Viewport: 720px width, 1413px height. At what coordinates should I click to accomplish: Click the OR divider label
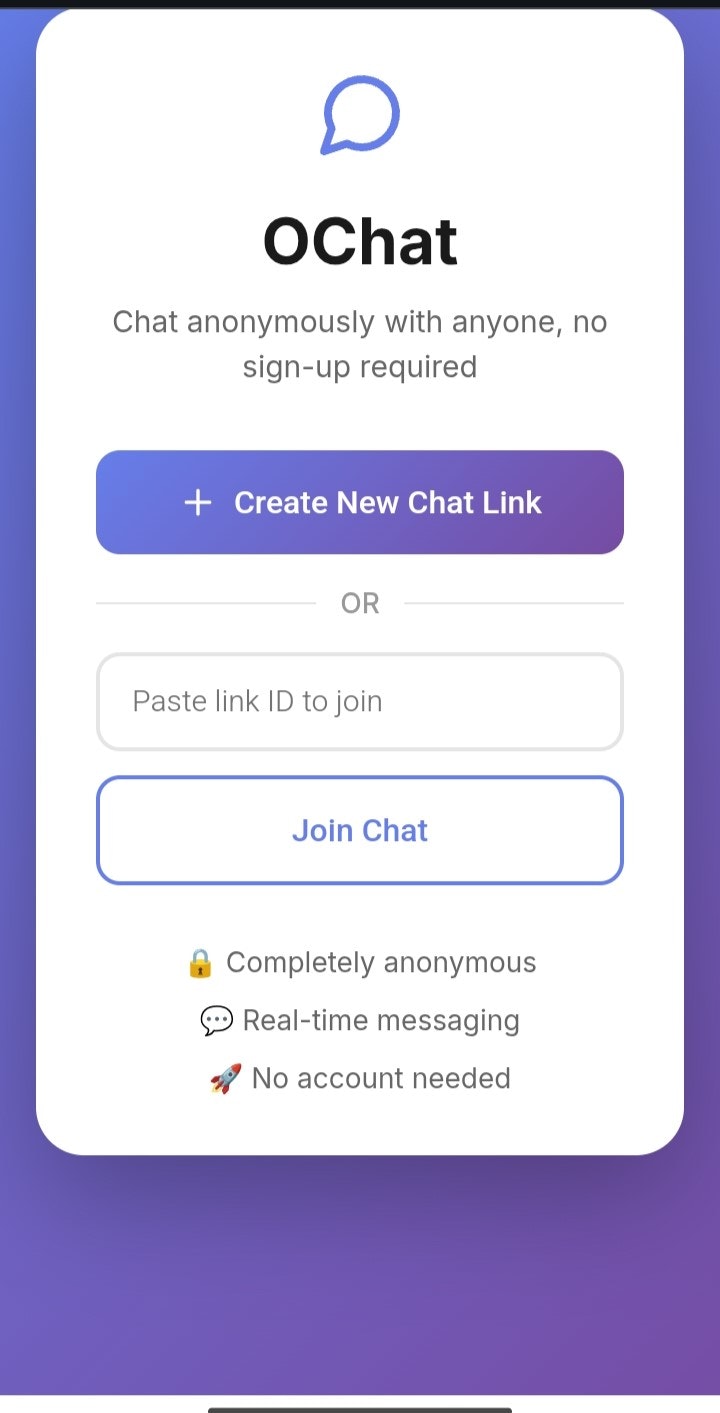(x=359, y=602)
